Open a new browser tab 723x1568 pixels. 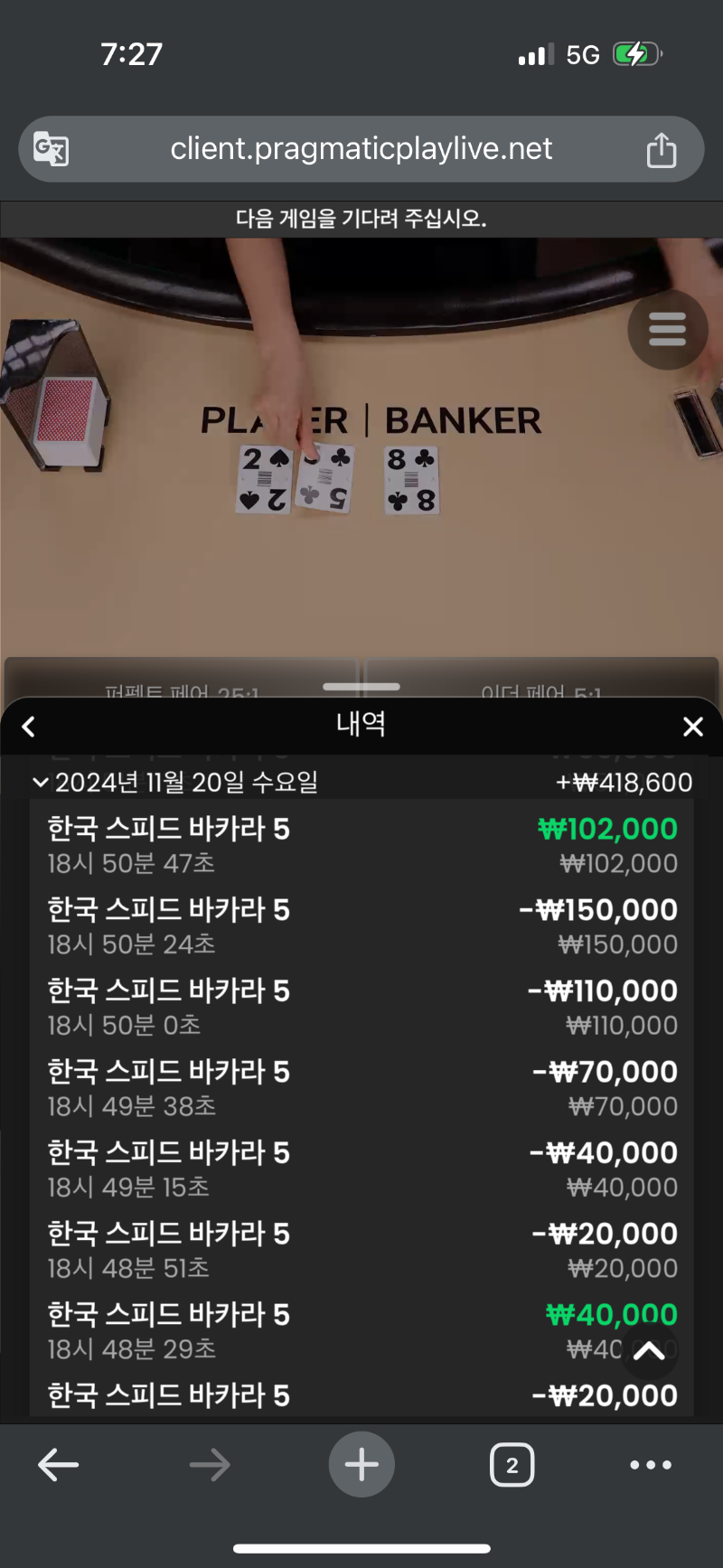pos(361,1465)
